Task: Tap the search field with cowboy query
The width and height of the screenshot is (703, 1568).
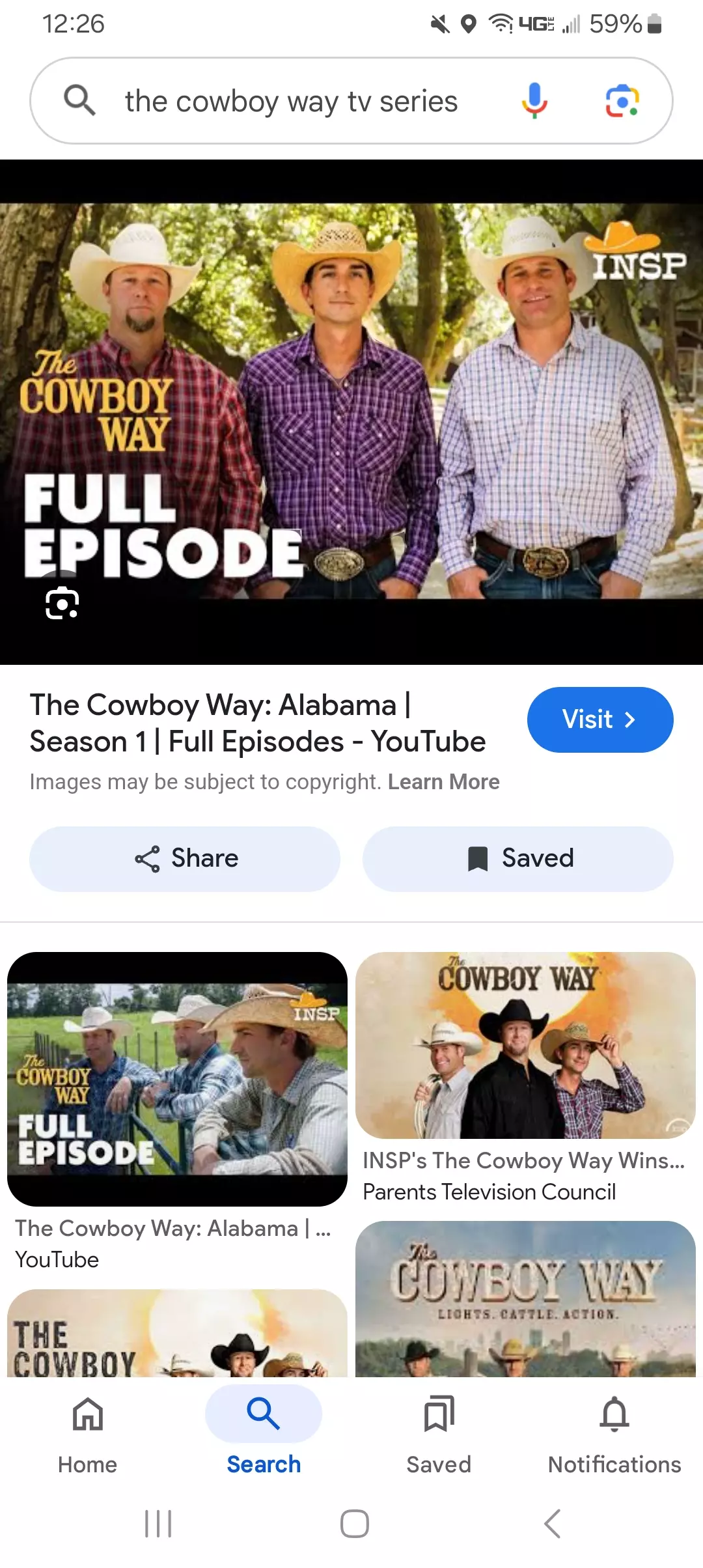Action: (291, 102)
